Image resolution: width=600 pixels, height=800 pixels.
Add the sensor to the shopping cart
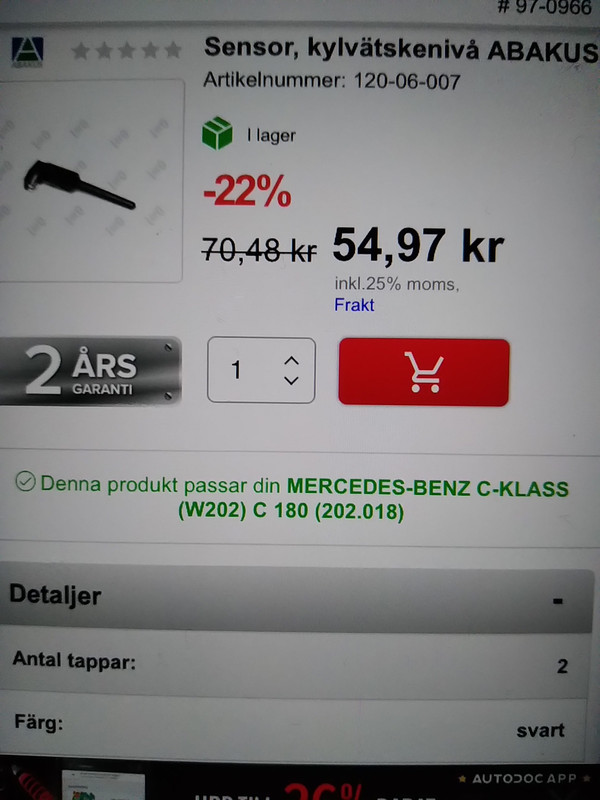[424, 372]
